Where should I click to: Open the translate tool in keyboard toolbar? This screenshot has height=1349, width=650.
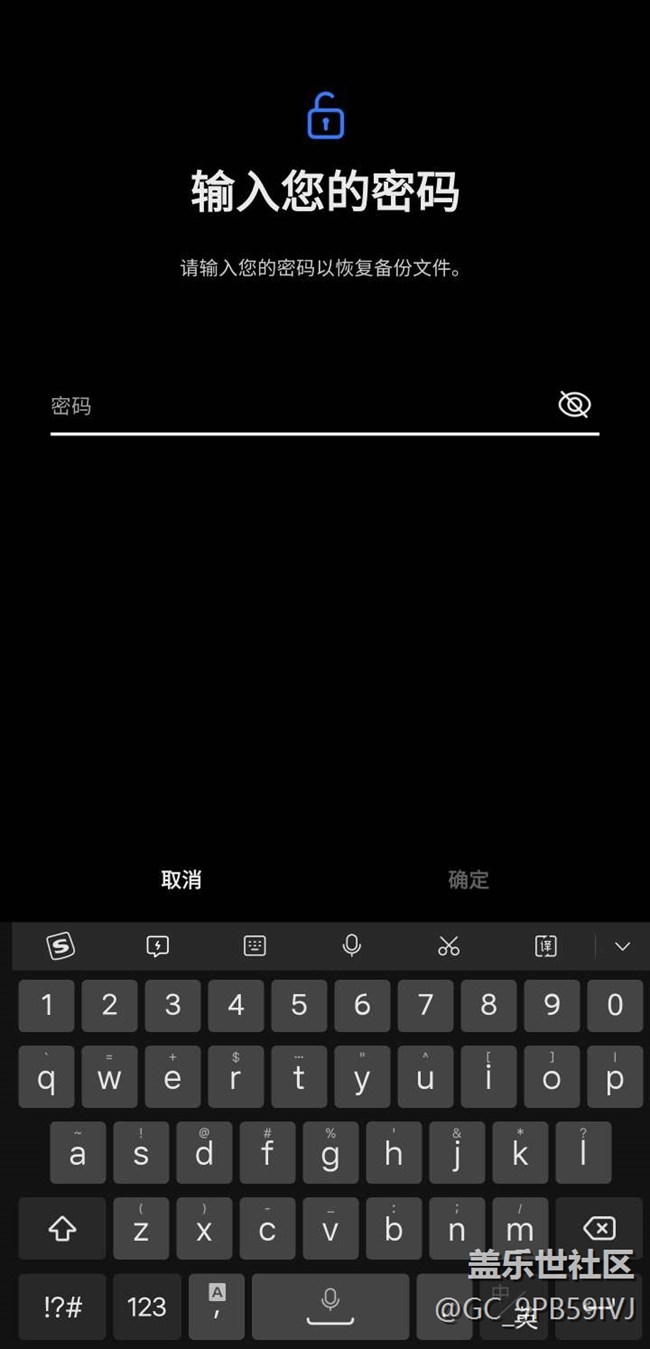546,946
